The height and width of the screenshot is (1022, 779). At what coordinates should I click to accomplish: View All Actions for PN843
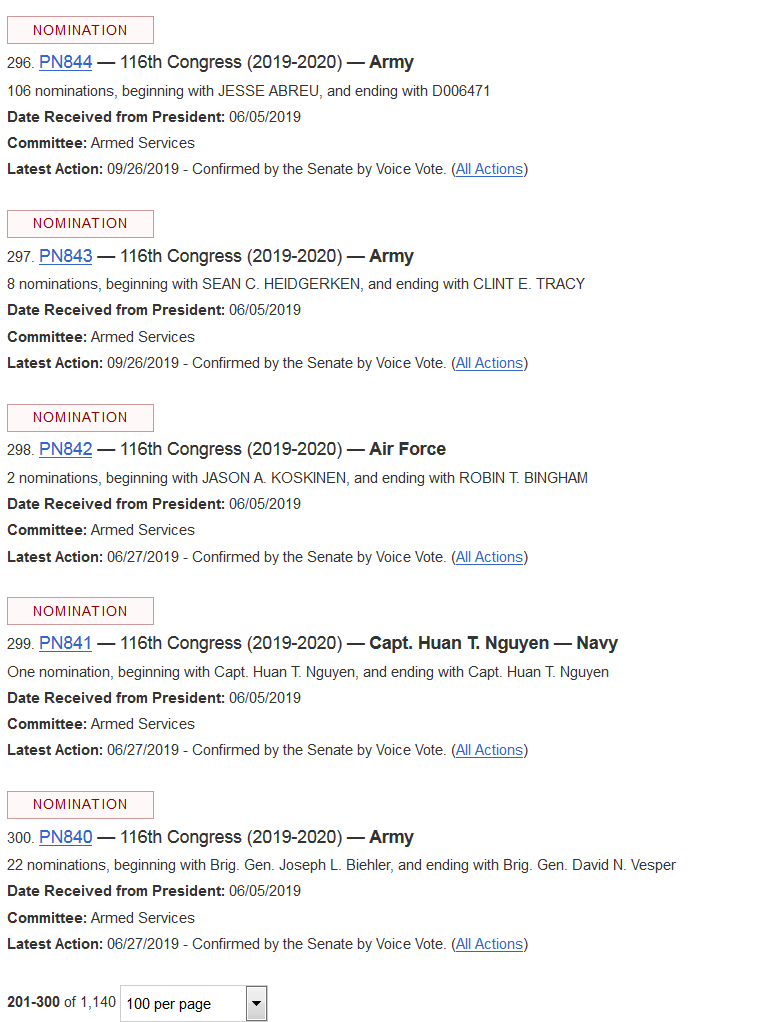(x=489, y=363)
